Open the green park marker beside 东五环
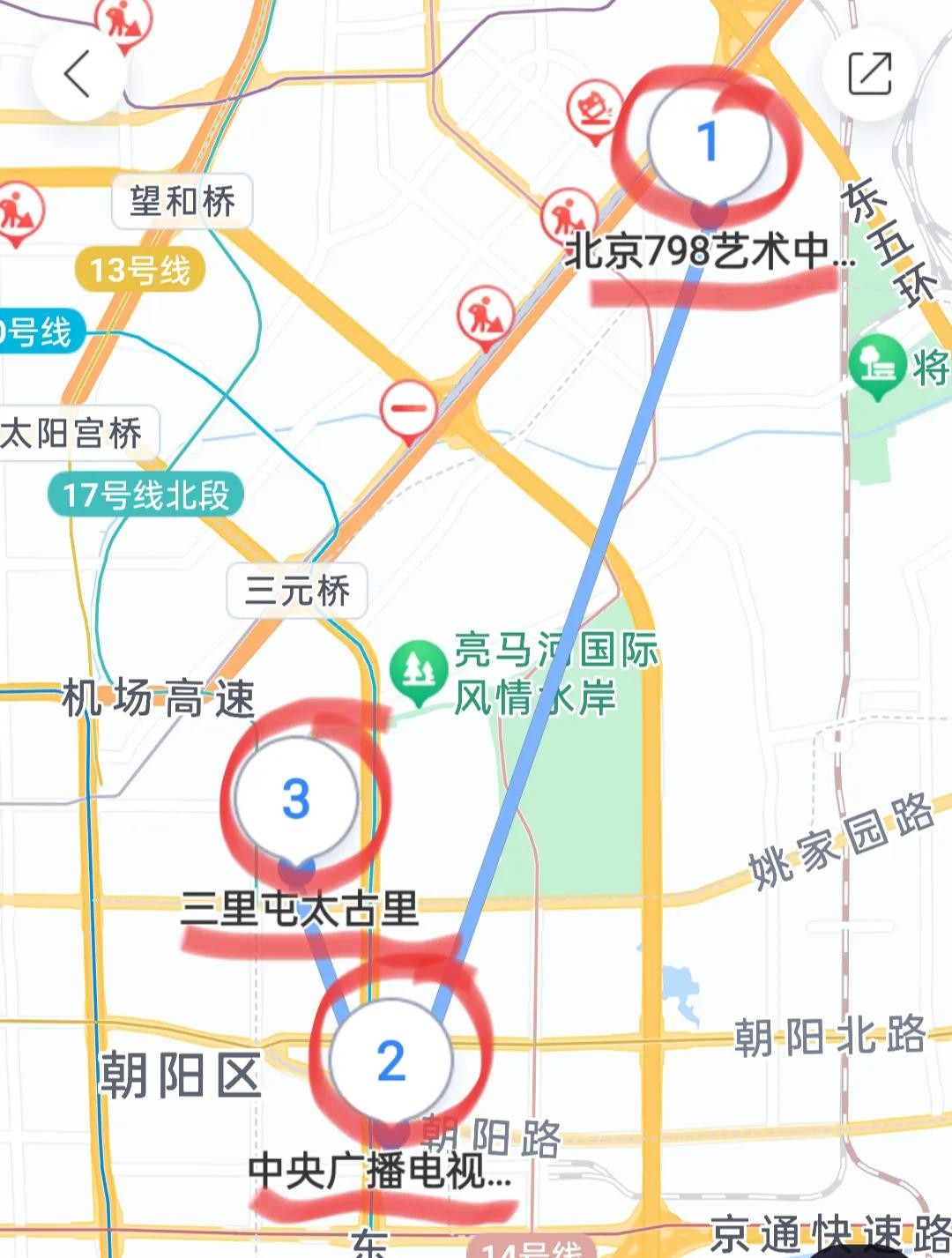Viewport: 952px width, 1258px height. click(877, 365)
